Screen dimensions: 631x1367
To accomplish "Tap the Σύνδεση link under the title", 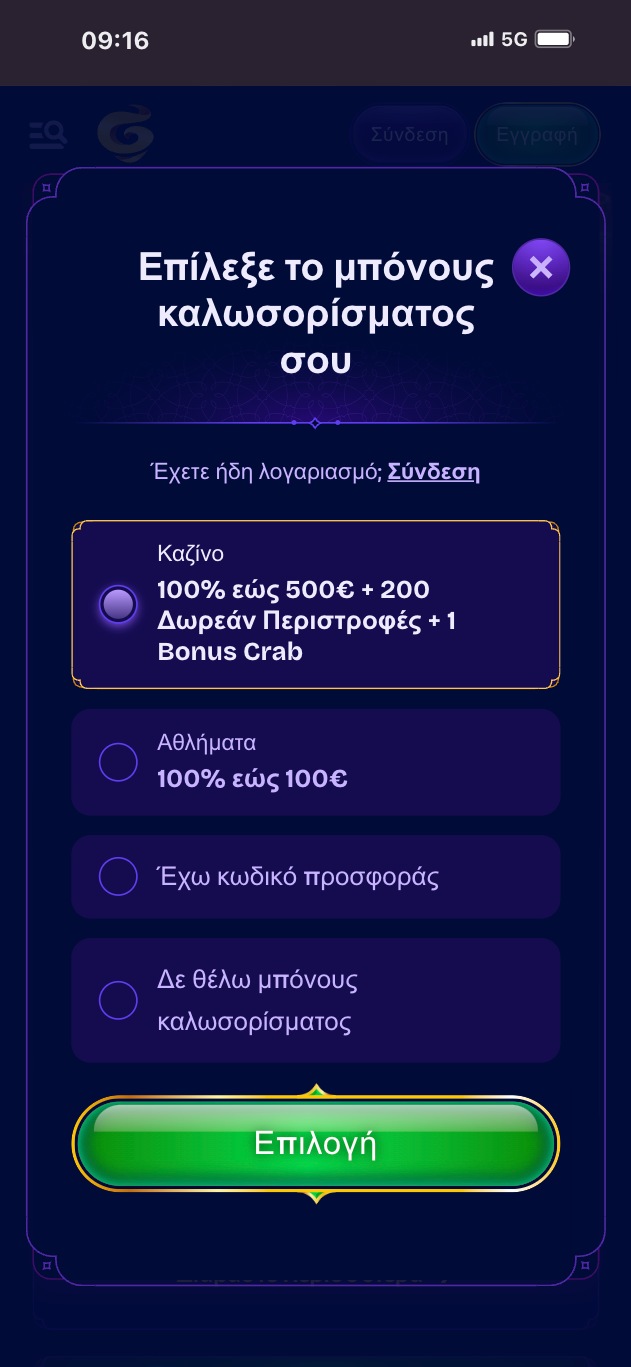I will tap(433, 472).
